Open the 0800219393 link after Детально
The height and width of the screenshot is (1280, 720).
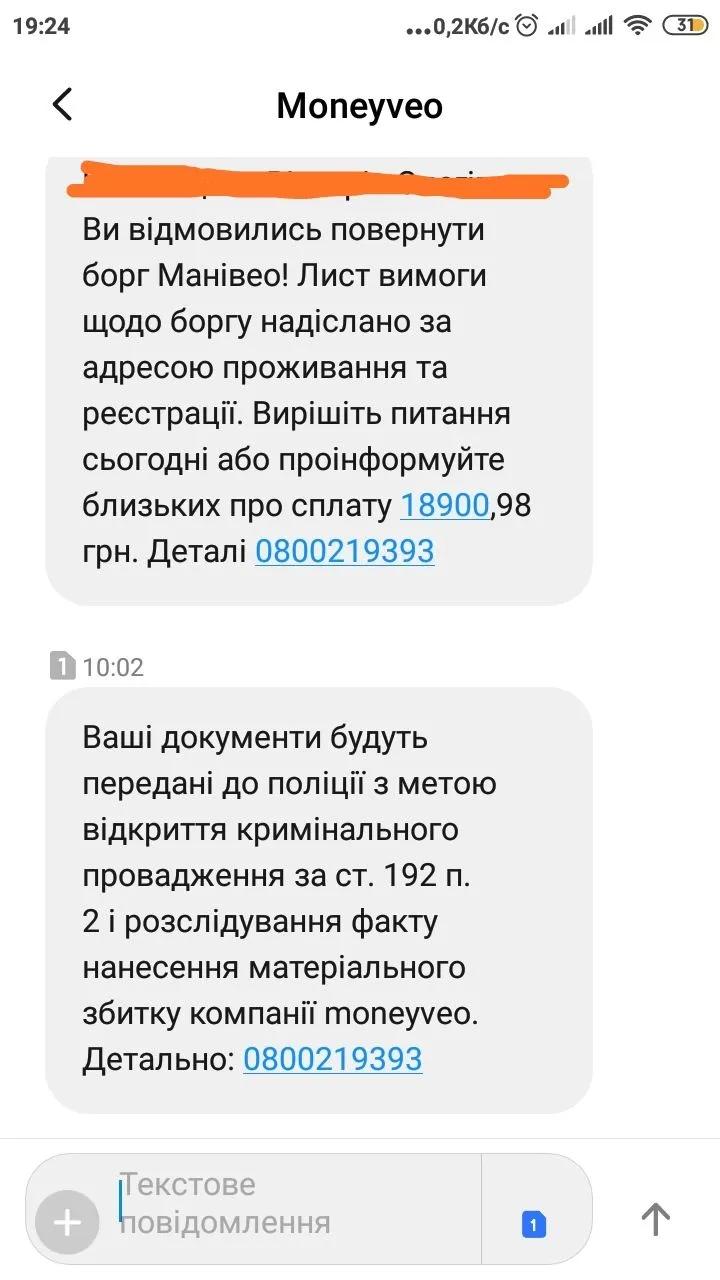click(x=332, y=1059)
